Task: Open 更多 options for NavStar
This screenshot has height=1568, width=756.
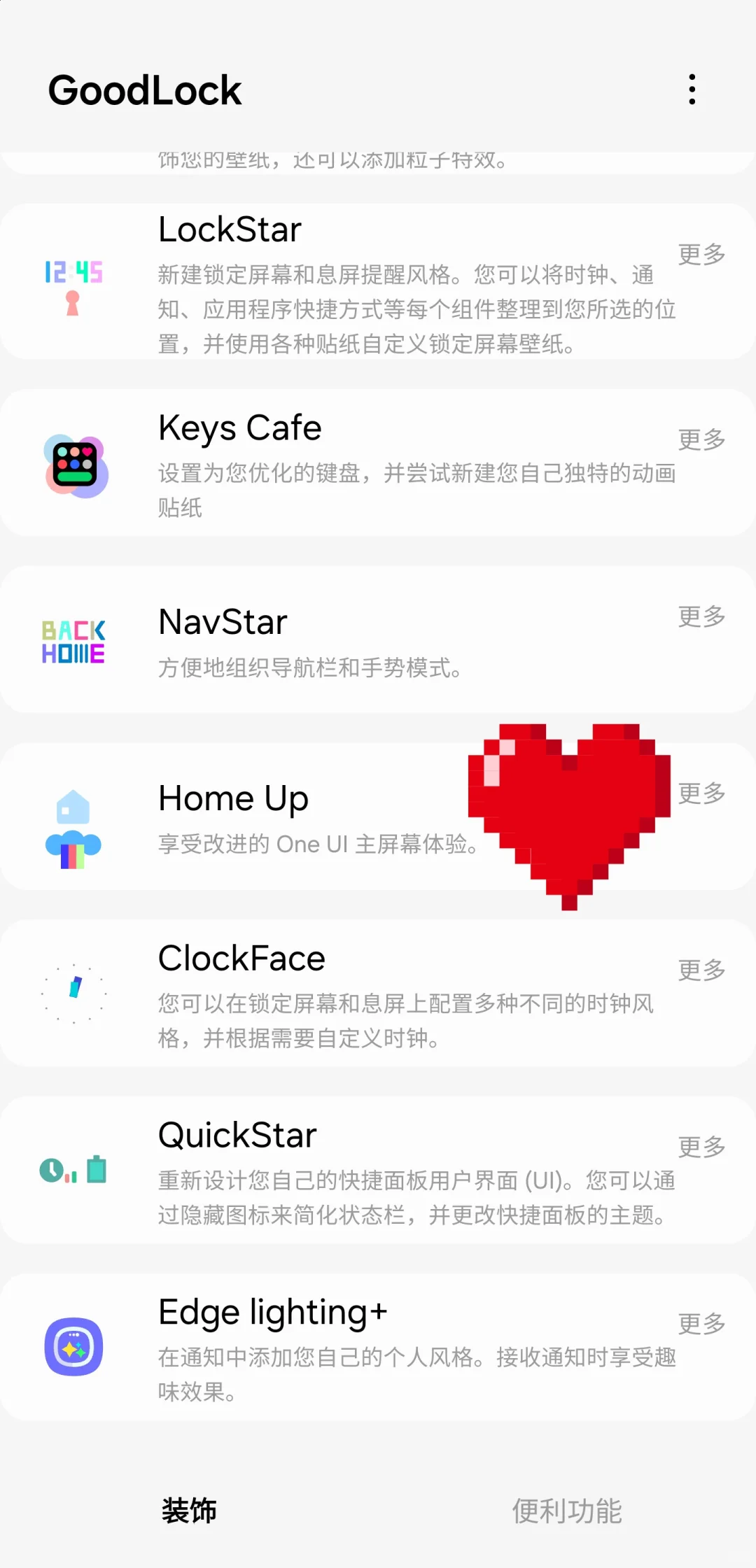Action: click(701, 618)
